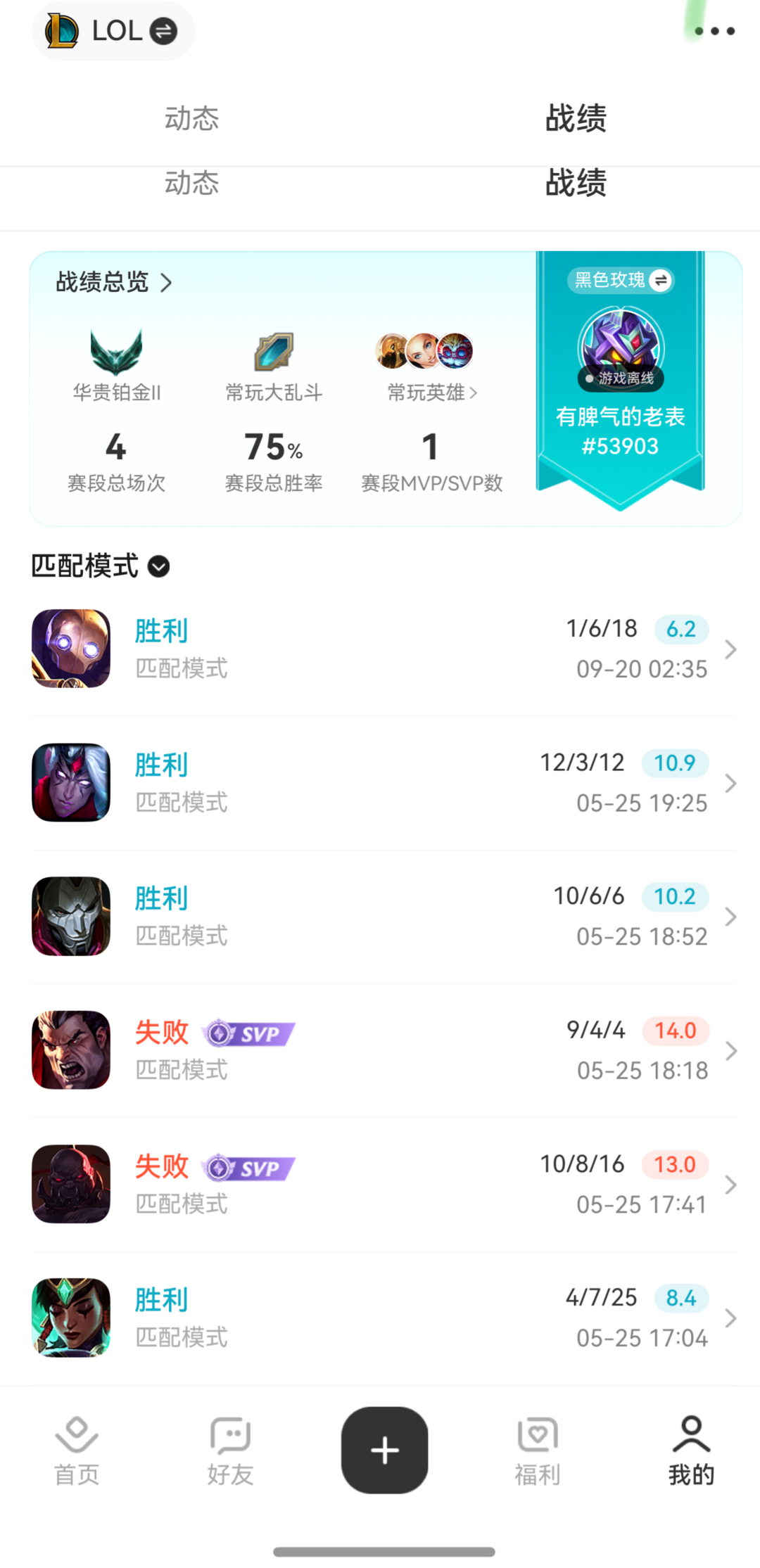Select the 我的 profile icon

[690, 1435]
